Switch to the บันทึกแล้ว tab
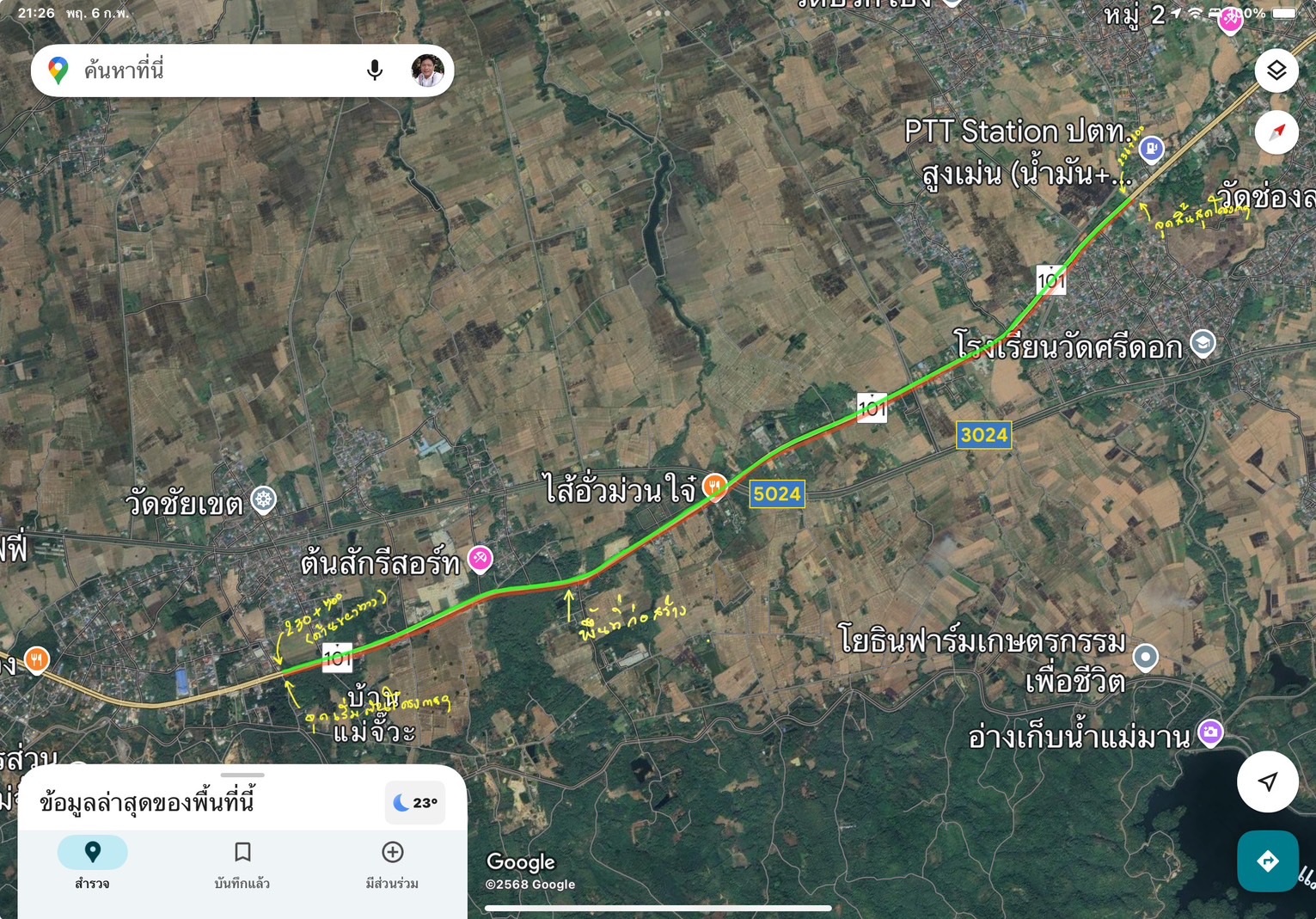 tap(242, 862)
